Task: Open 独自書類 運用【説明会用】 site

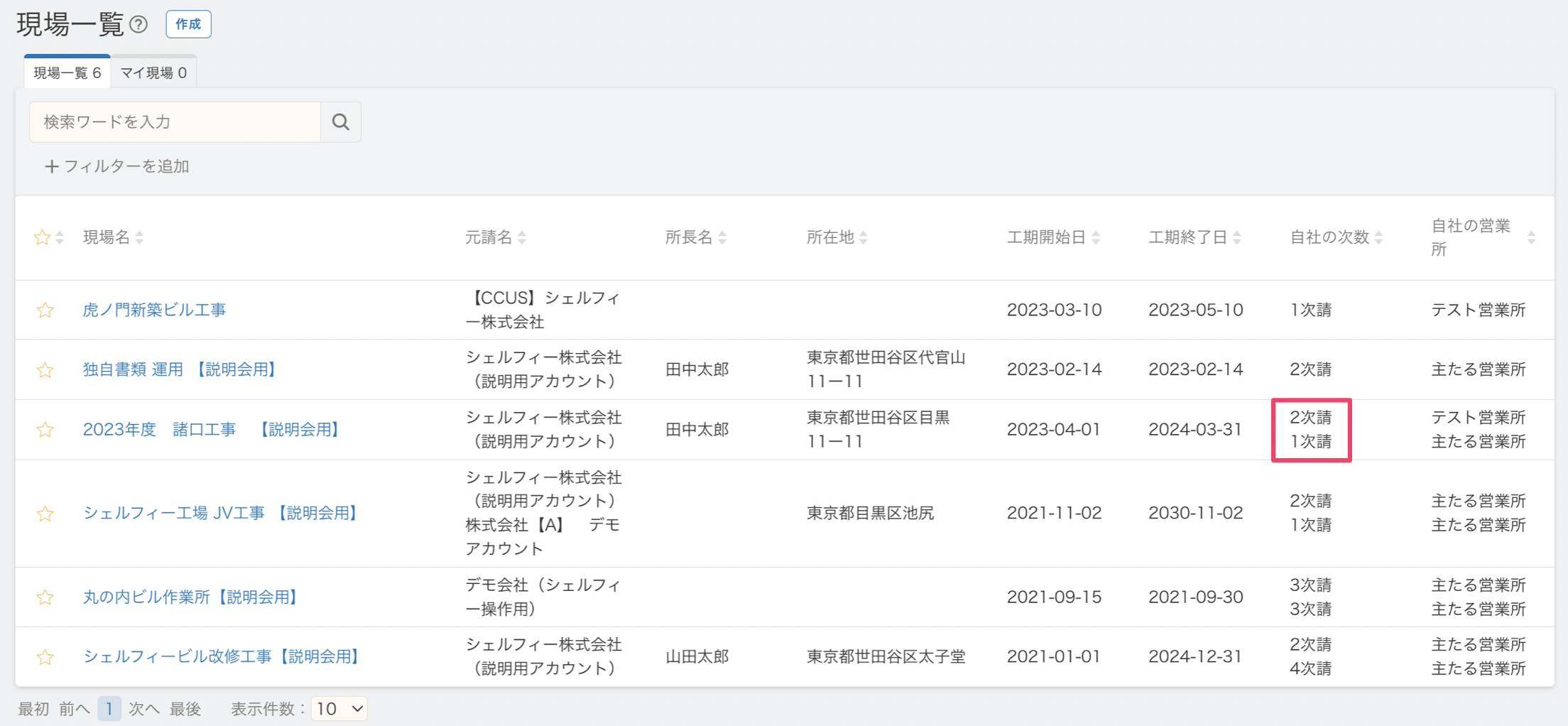Action: tap(179, 369)
